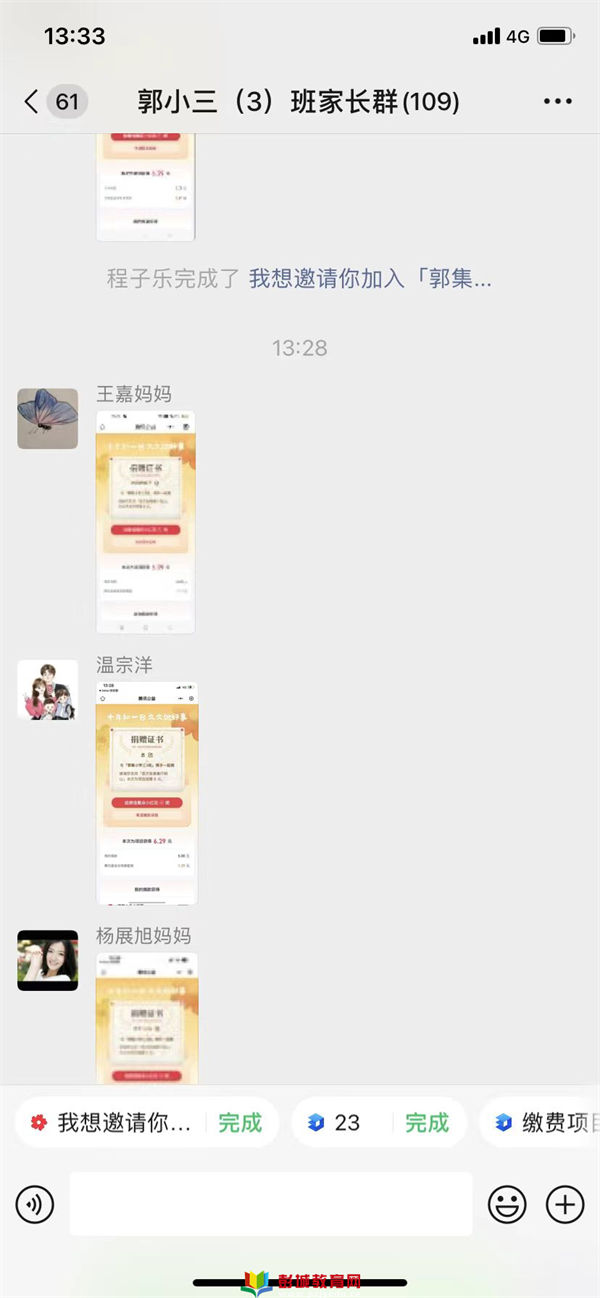The image size is (600, 1298).
Task: Open the emoji picker
Action: pyautogui.click(x=507, y=1204)
